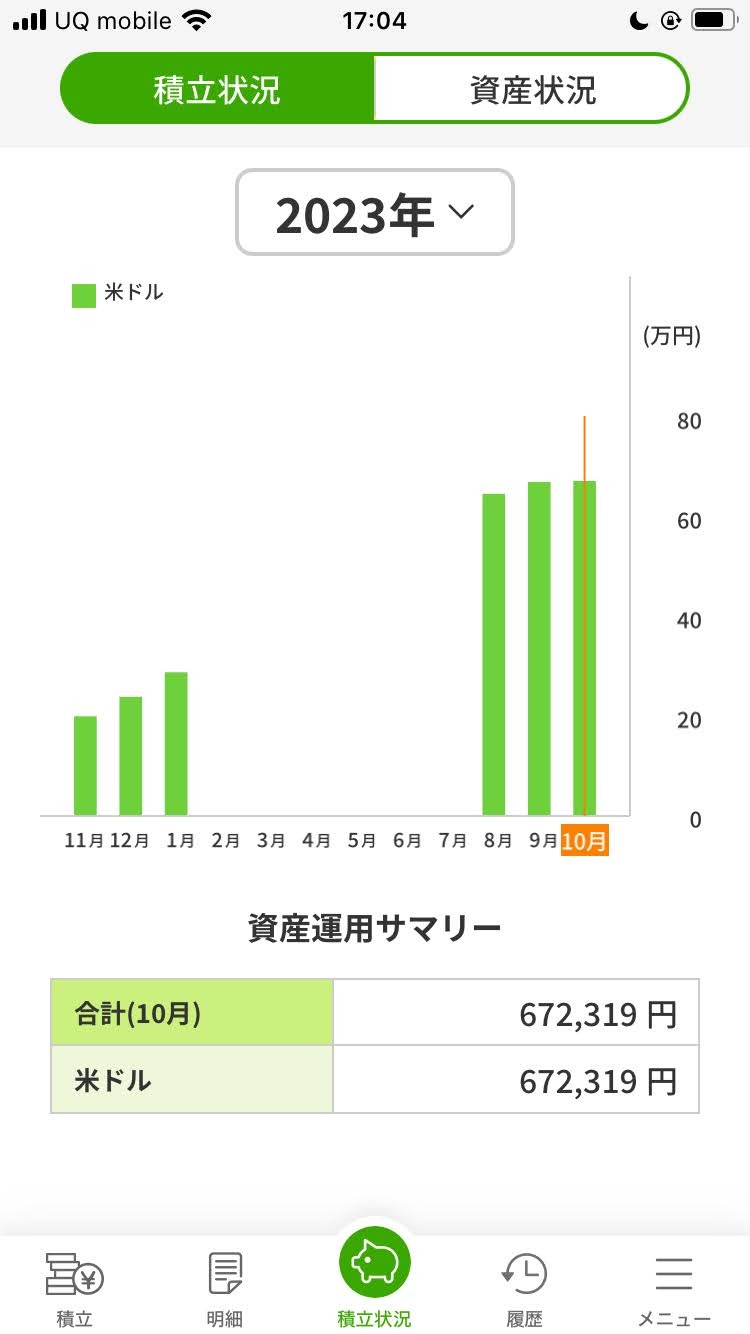Switch to the 資産状況 segment
The width and height of the screenshot is (750, 1334).
point(532,89)
